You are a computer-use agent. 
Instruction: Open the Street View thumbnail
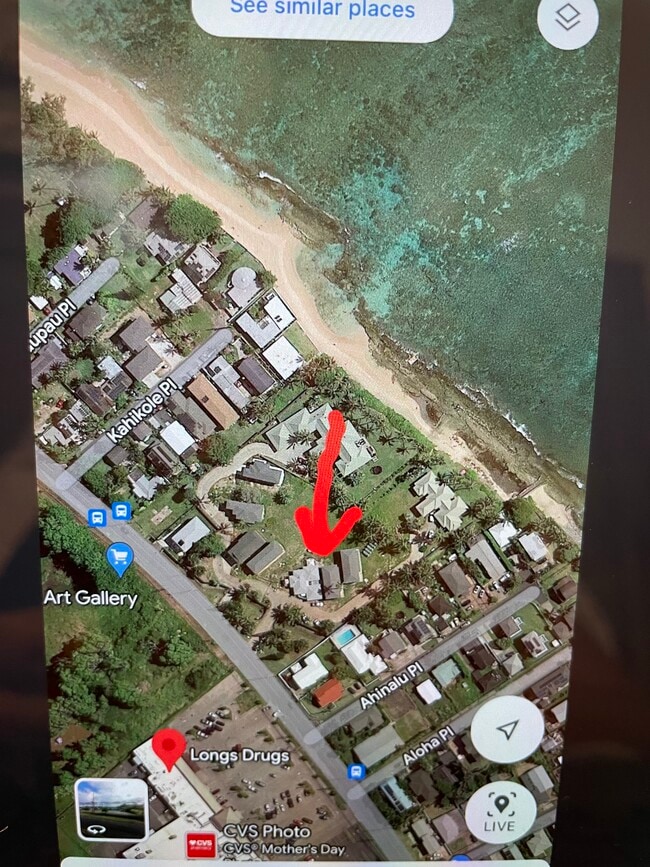(x=112, y=808)
